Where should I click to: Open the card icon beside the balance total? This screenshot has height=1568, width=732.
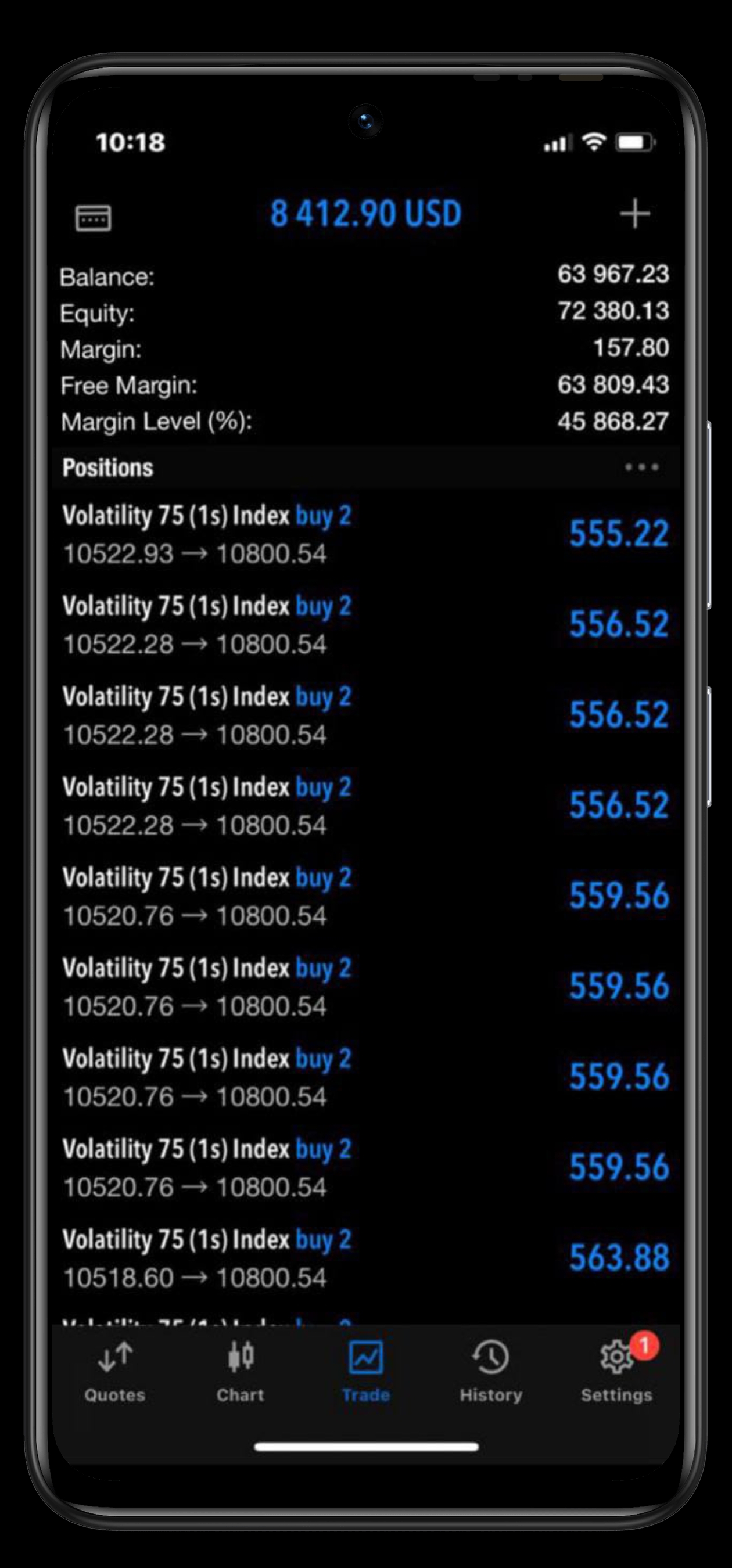click(93, 217)
